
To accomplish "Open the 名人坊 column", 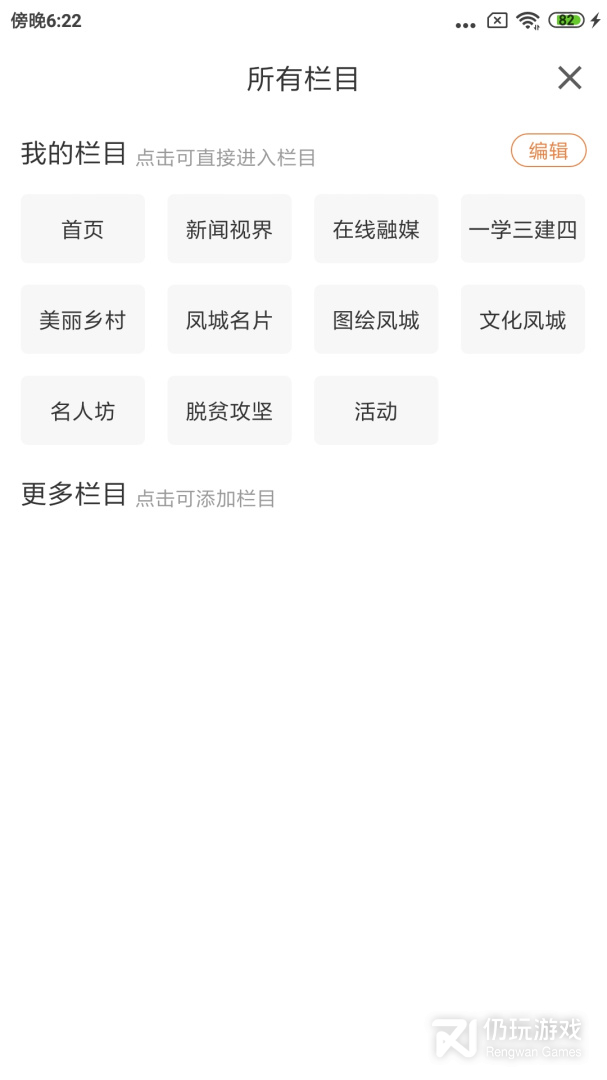I will tap(83, 411).
